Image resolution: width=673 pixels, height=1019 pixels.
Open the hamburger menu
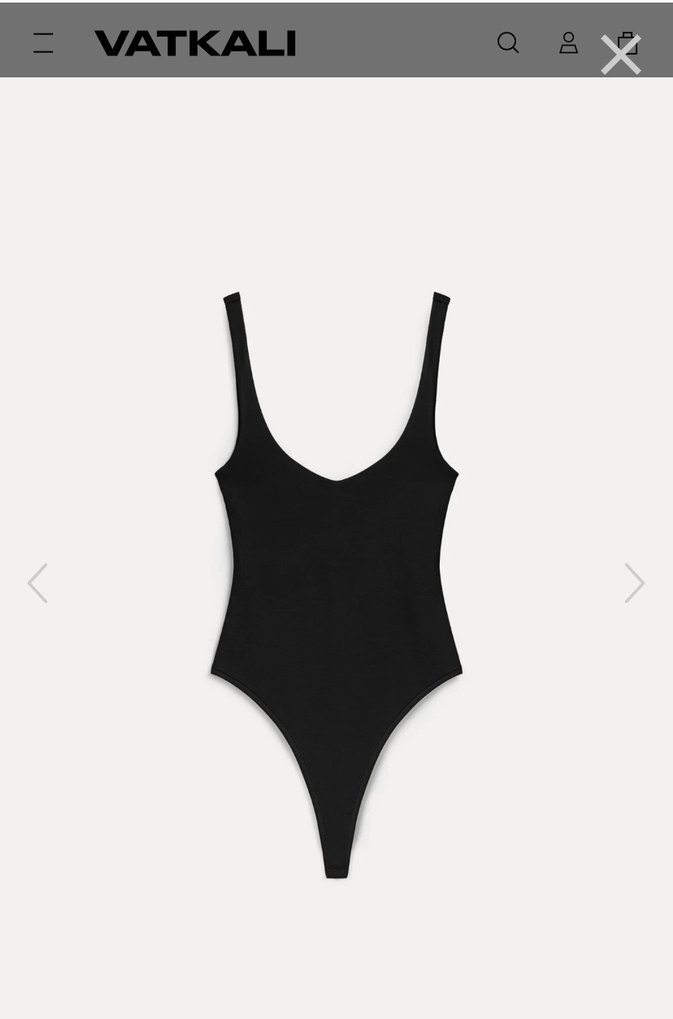pyautogui.click(x=43, y=43)
